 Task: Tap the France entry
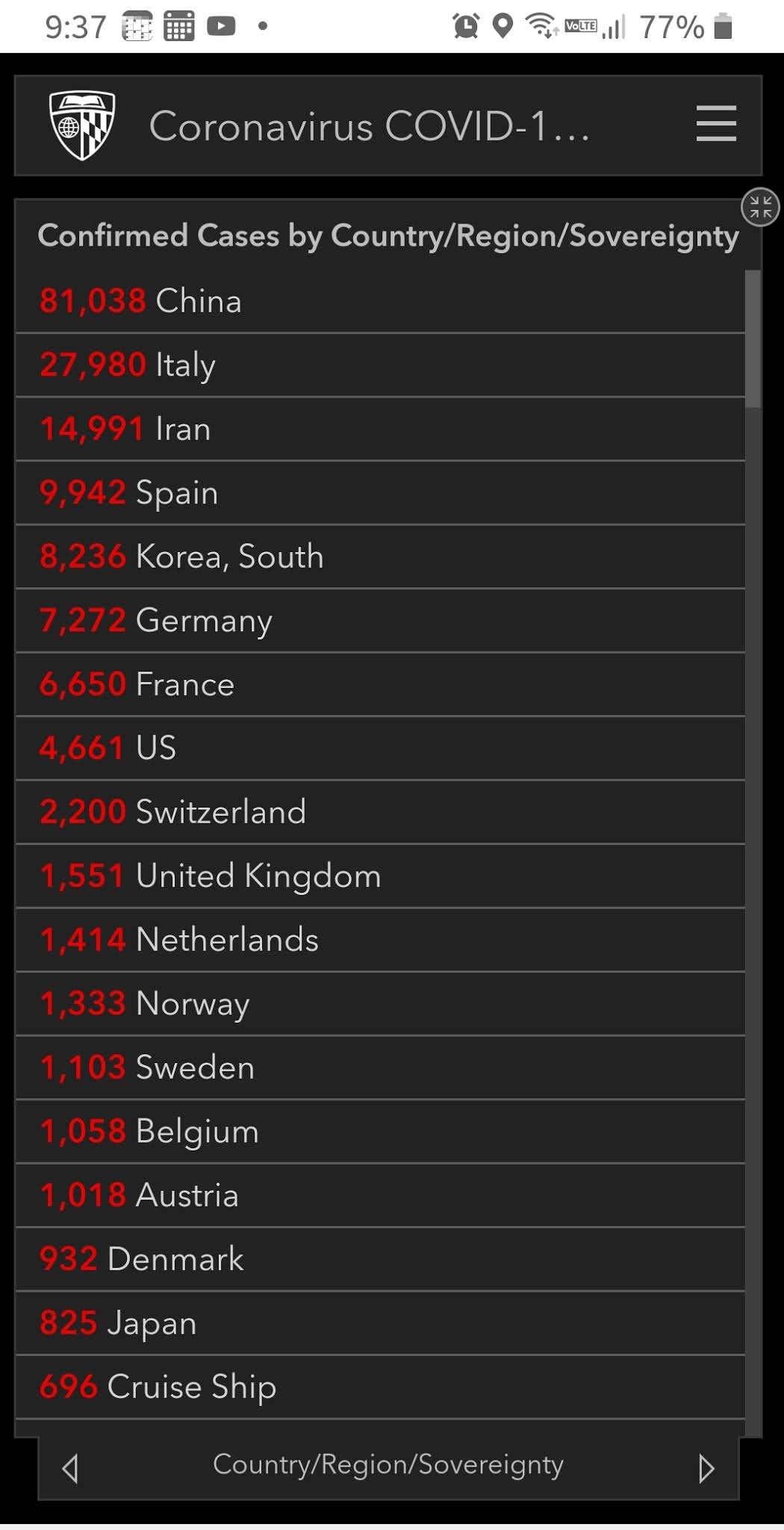[380, 684]
